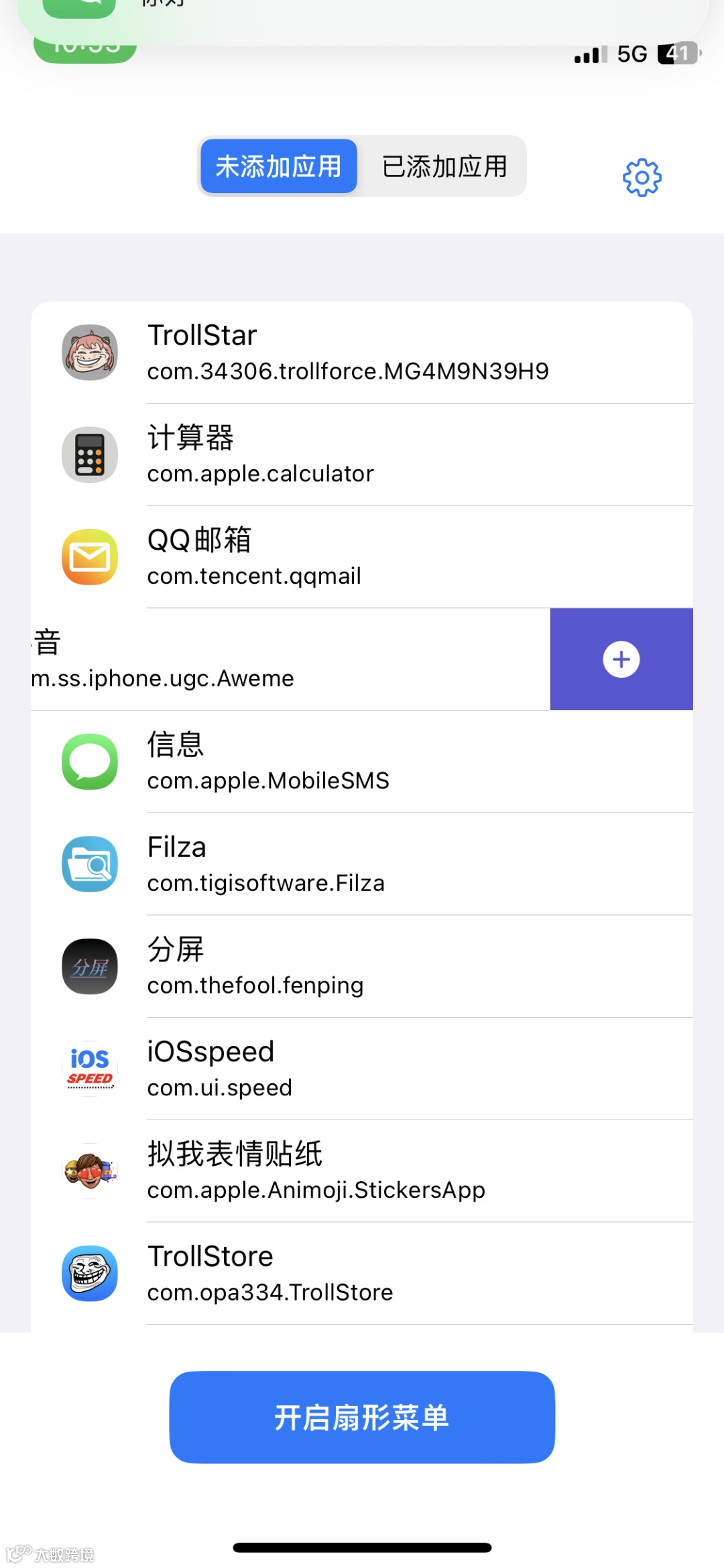Open settings via the gear icon
724x1568 pixels.
[x=642, y=178]
